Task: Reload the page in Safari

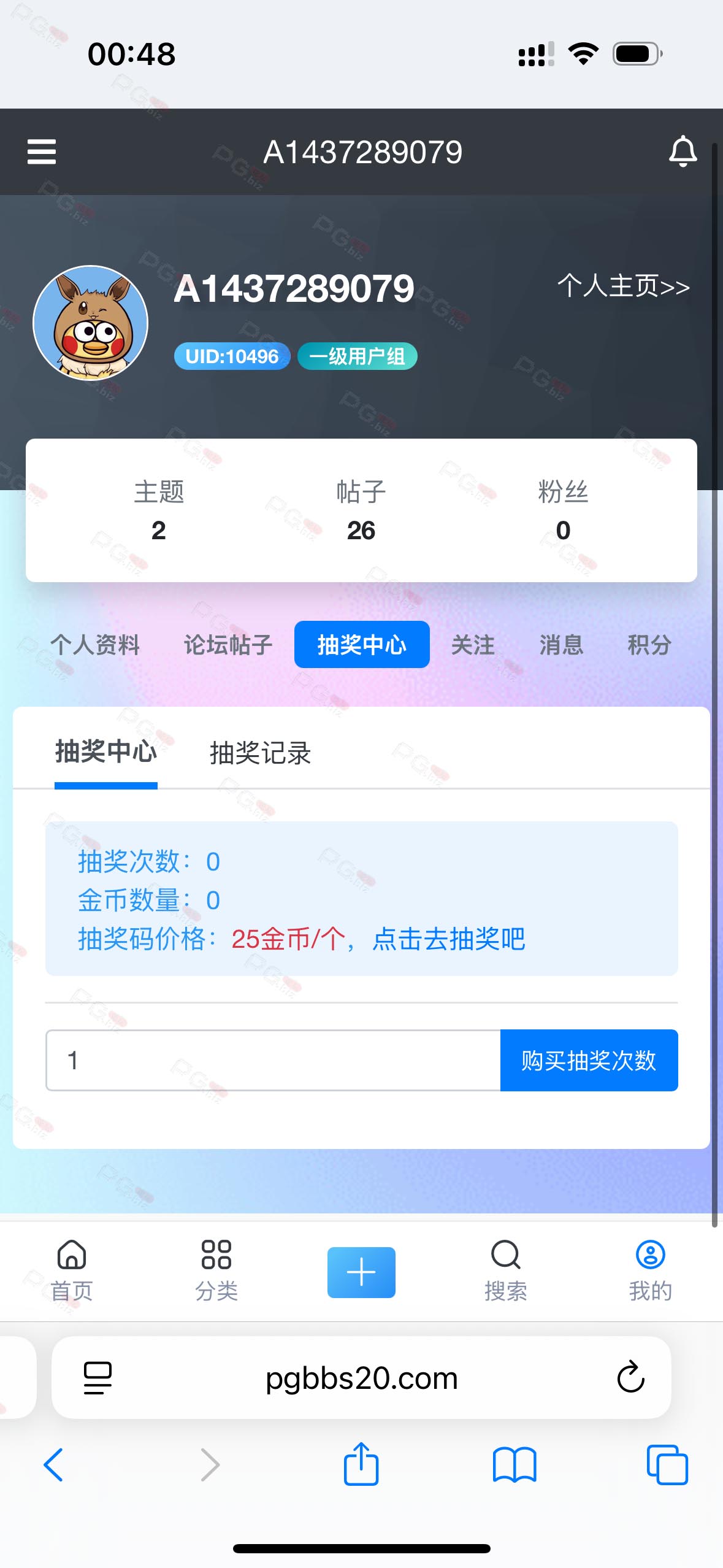Action: point(630,1377)
